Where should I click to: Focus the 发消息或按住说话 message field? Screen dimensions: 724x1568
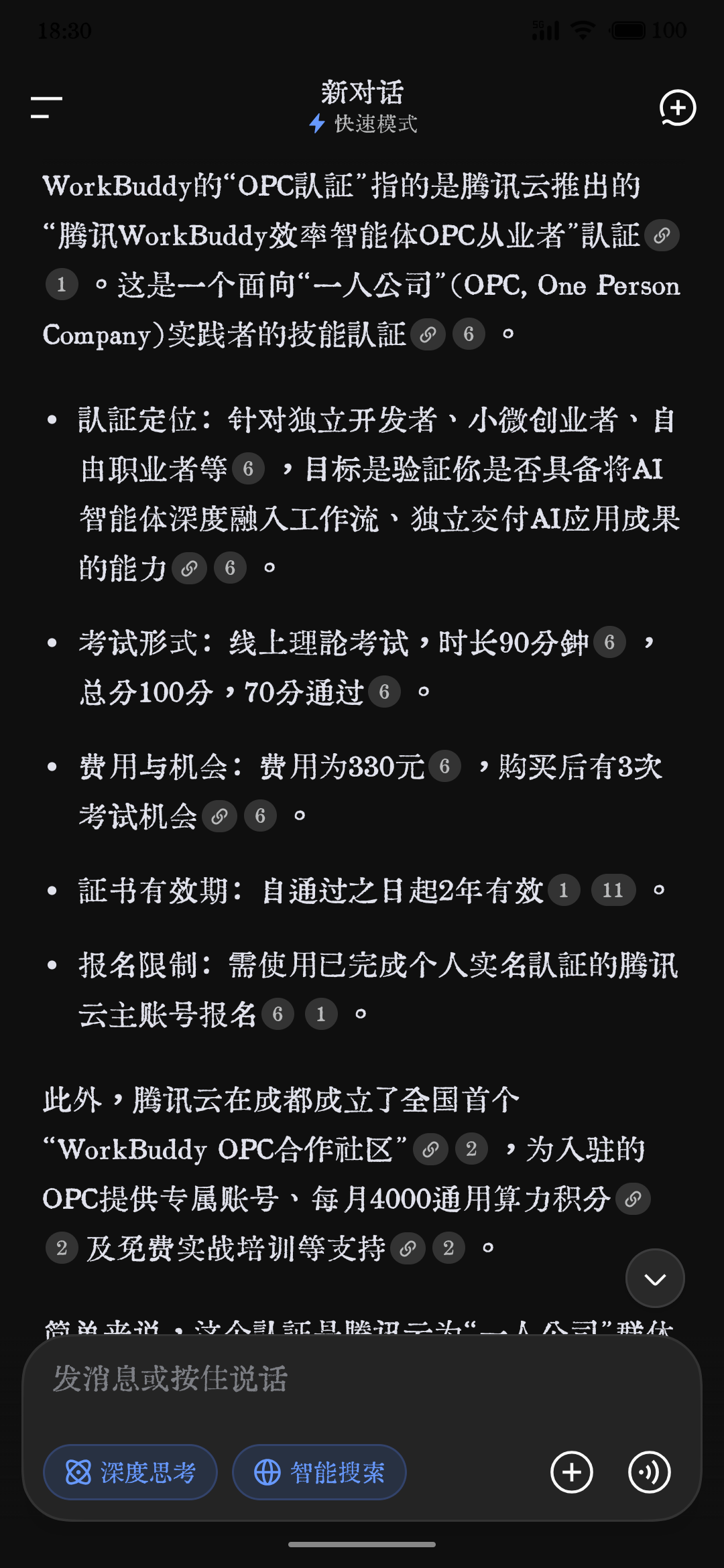click(362, 1380)
